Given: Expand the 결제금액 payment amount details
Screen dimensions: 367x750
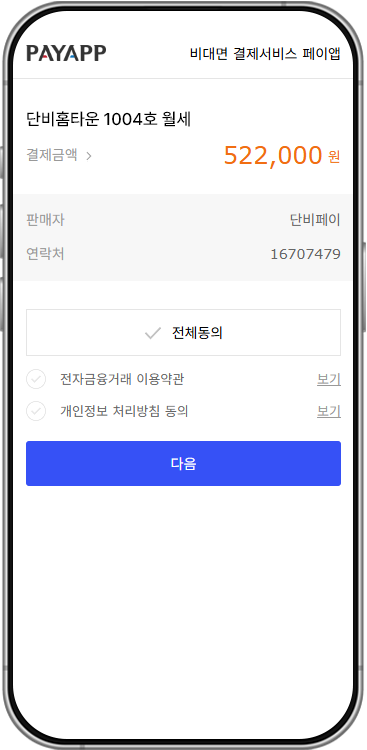Looking at the screenshot, I should 59,155.
